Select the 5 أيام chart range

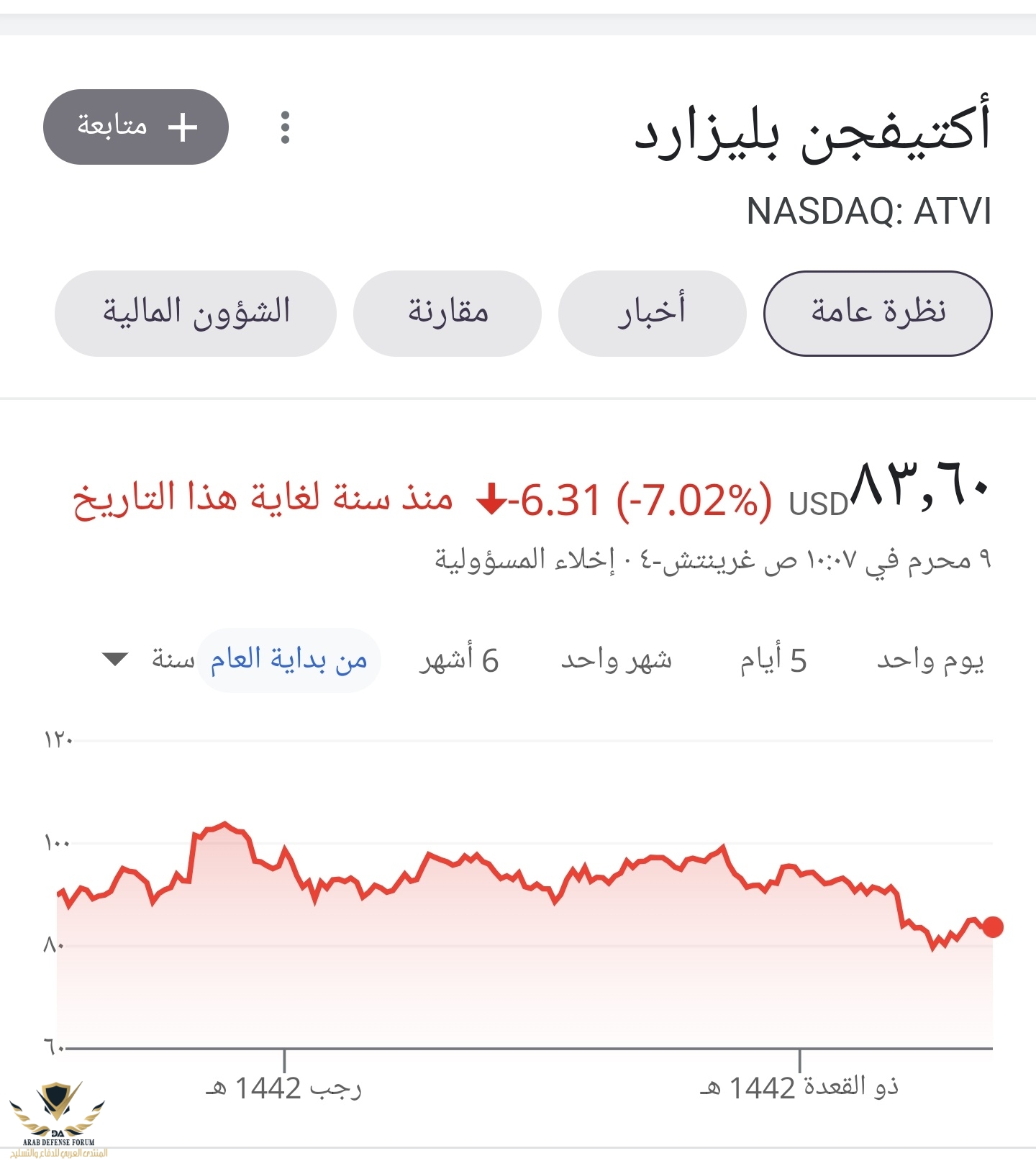coord(773,660)
